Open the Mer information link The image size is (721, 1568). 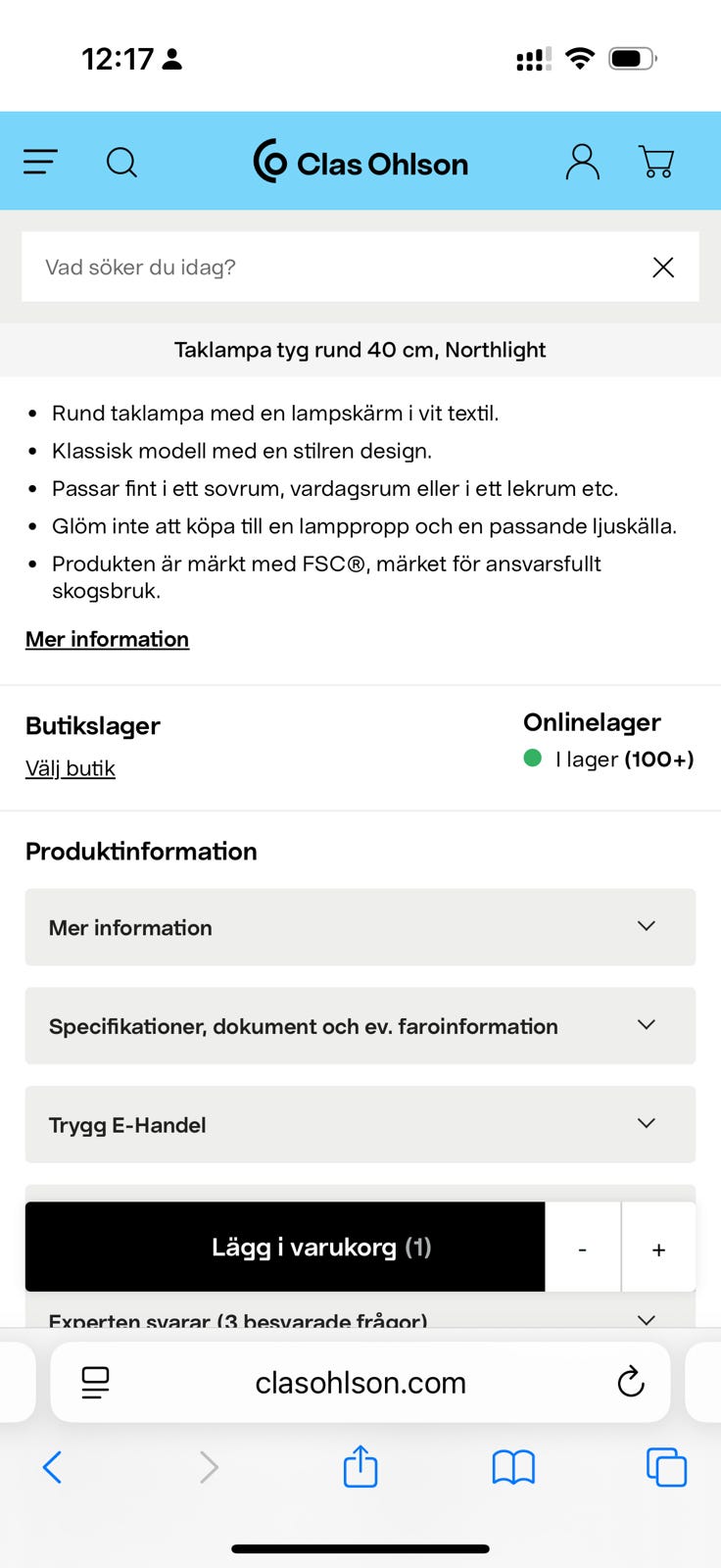coord(107,639)
